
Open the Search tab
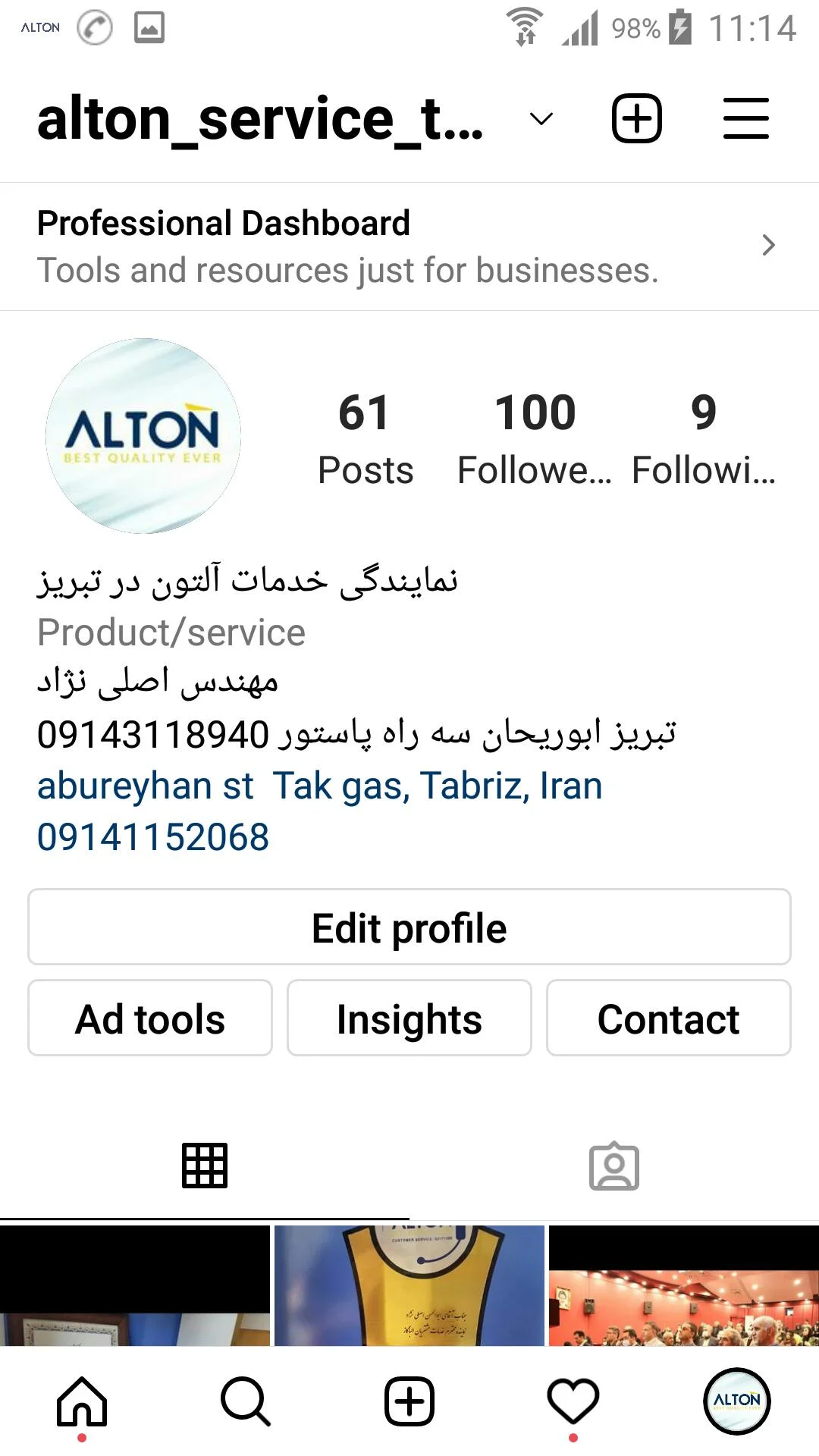tap(246, 1401)
